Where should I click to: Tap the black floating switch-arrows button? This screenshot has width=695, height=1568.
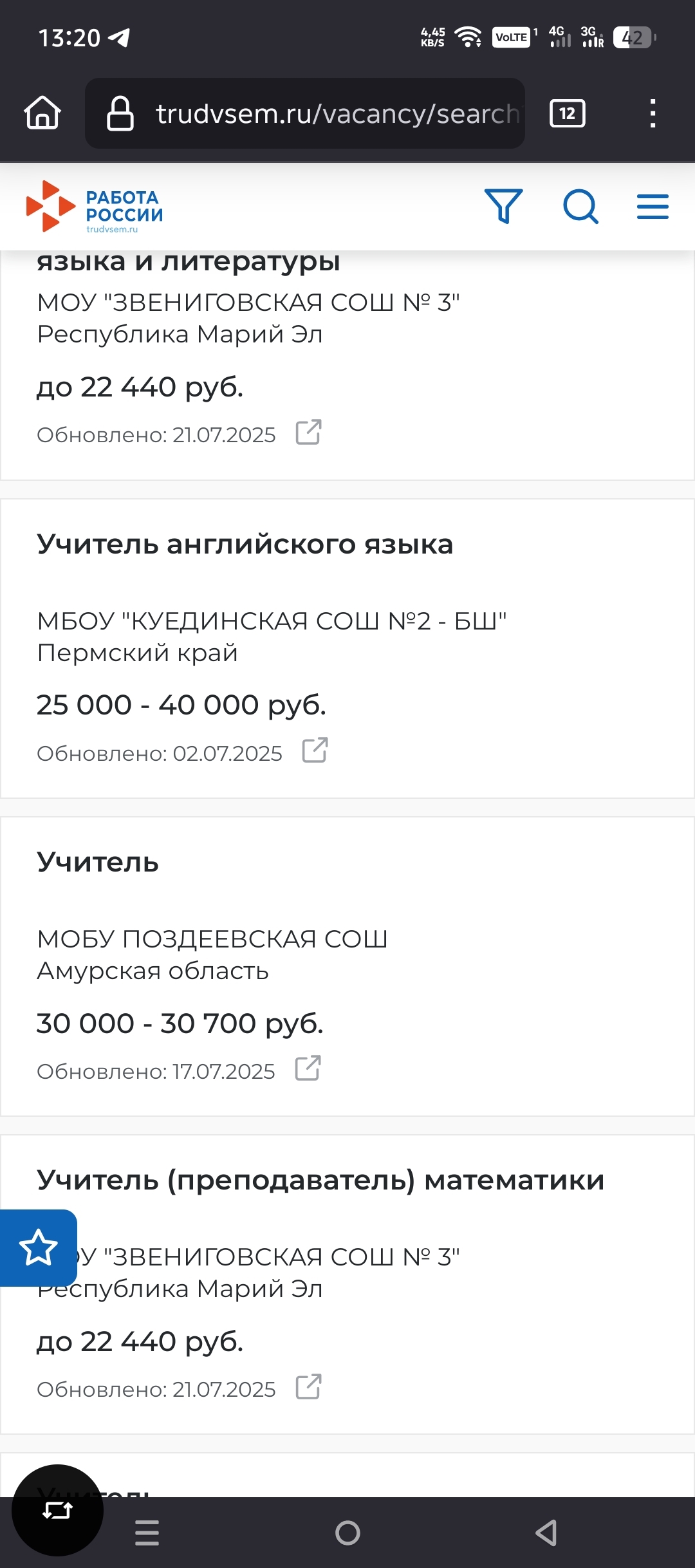pyautogui.click(x=57, y=1510)
